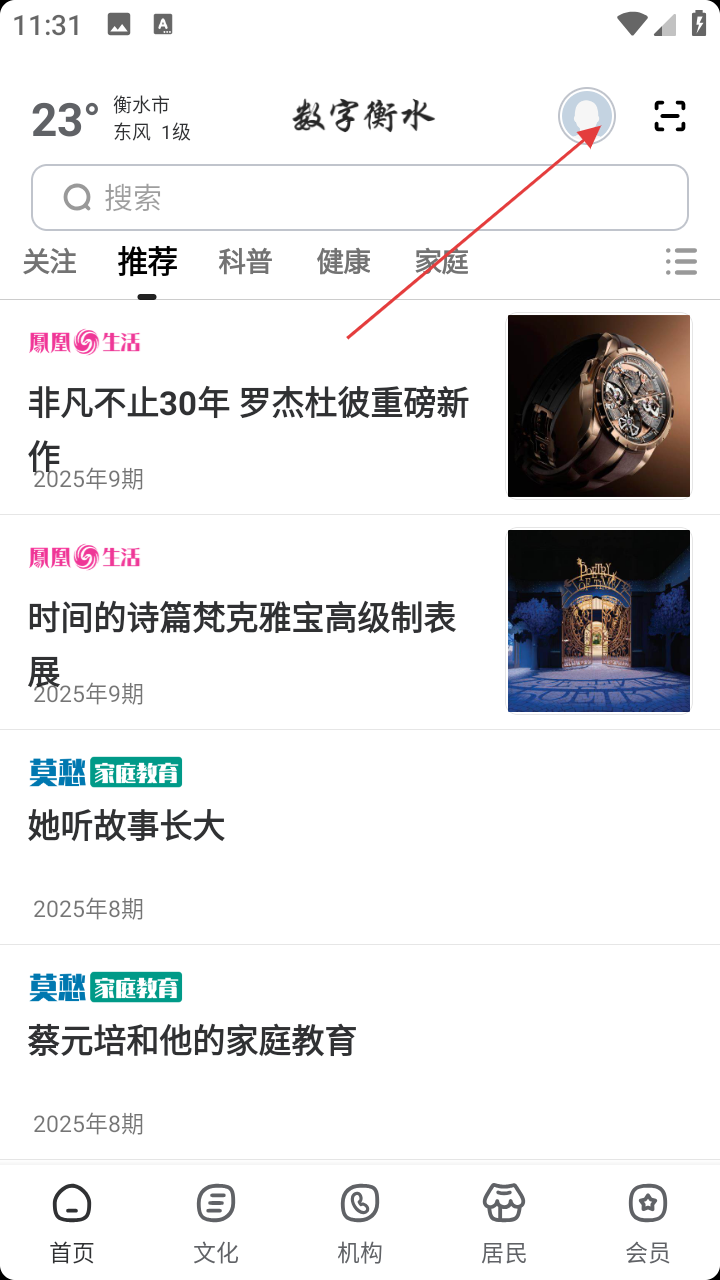Switch to the 关注 tab
Screen dimensions: 720x1280
click(50, 262)
